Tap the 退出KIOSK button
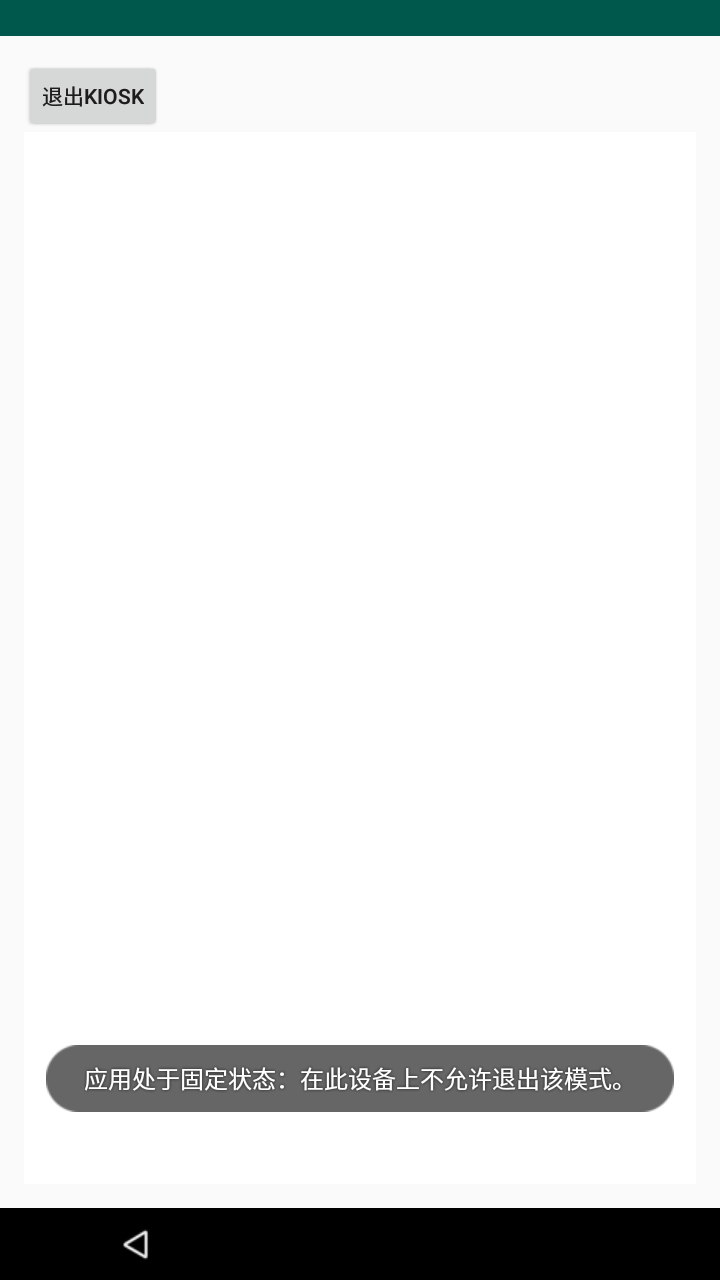This screenshot has width=720, height=1280. (x=92, y=96)
